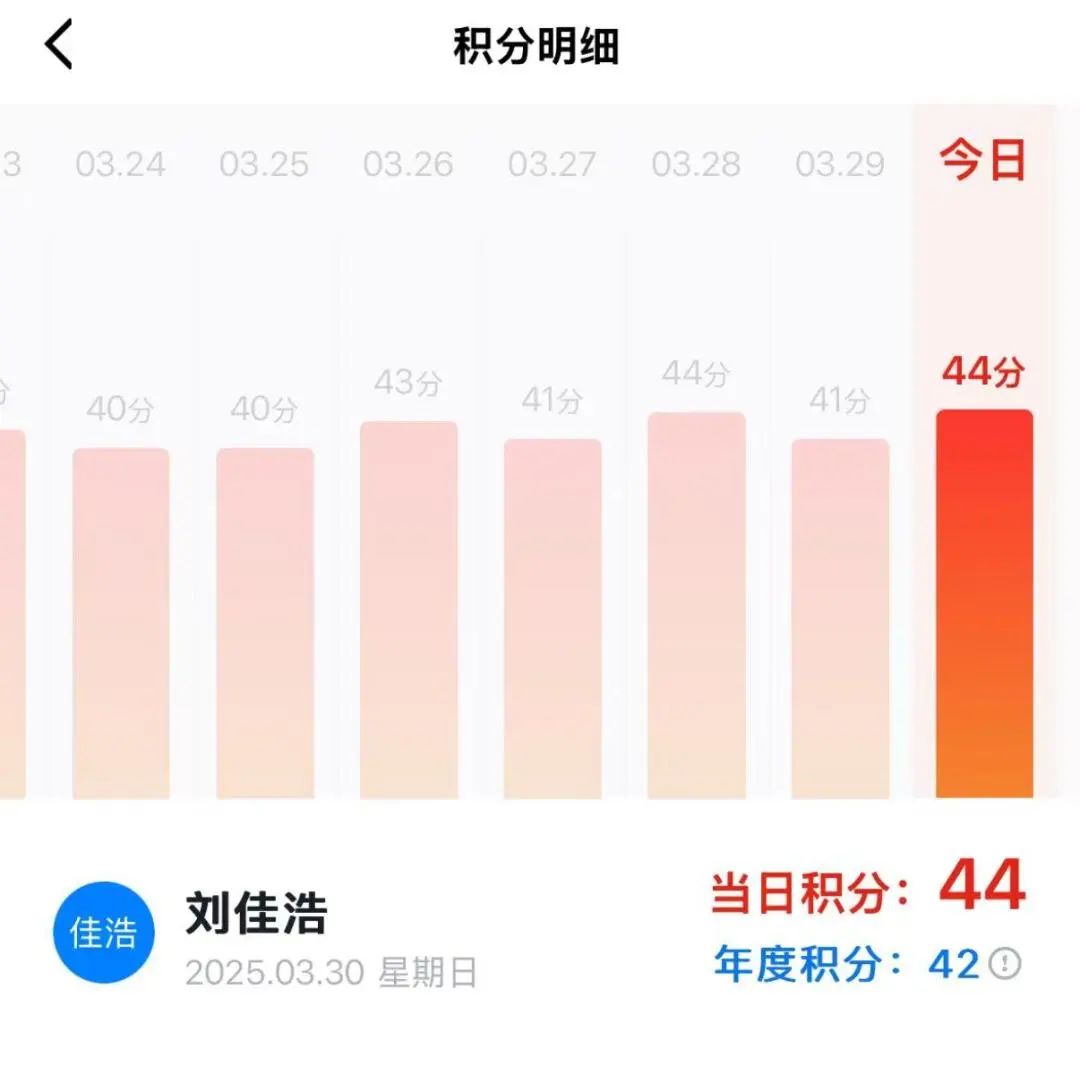Viewport: 1080px width, 1080px height.
Task: Select the 03.27 score bar
Action: pos(553,618)
